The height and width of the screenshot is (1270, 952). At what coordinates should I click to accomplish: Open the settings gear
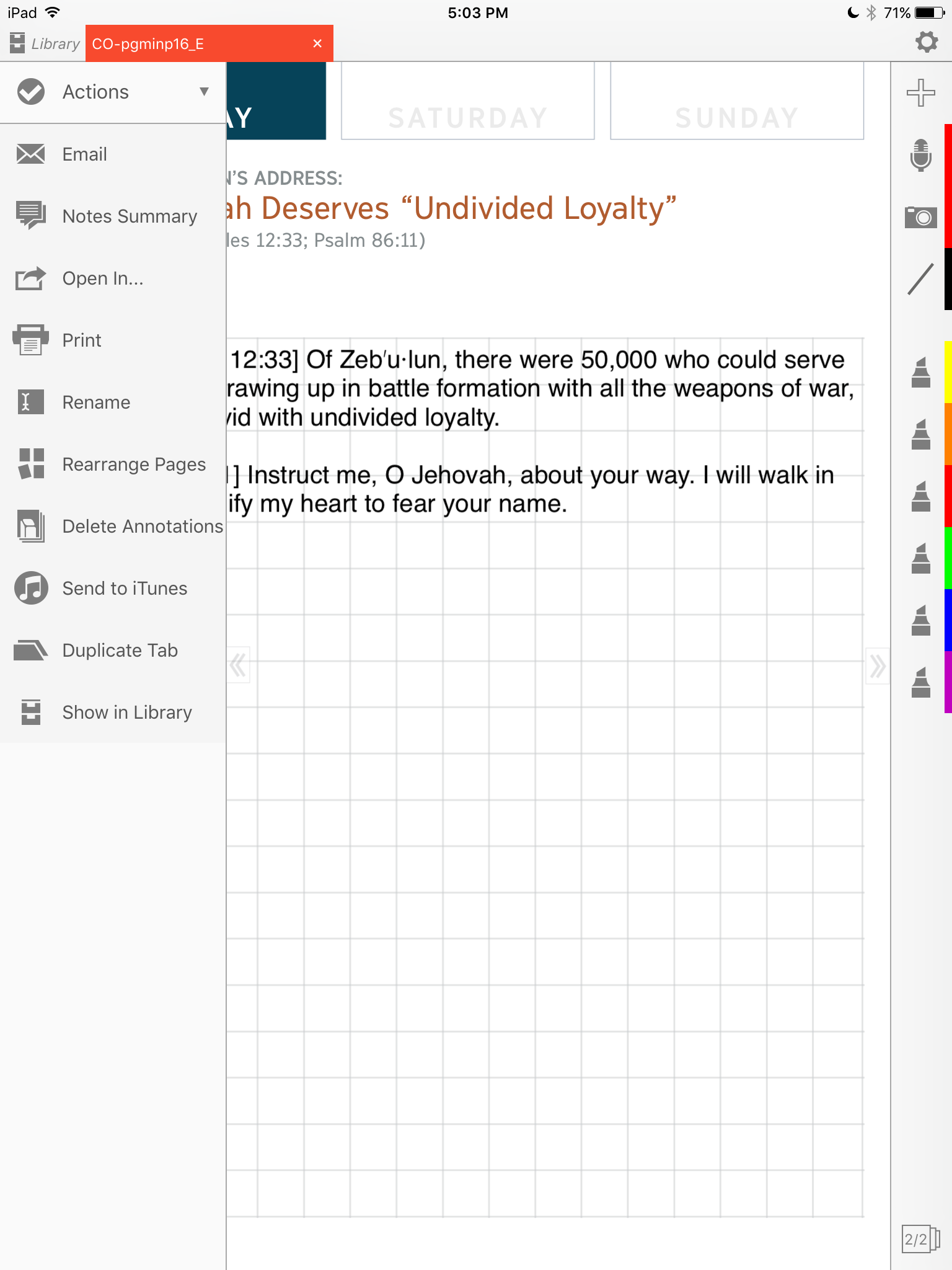pyautogui.click(x=926, y=42)
